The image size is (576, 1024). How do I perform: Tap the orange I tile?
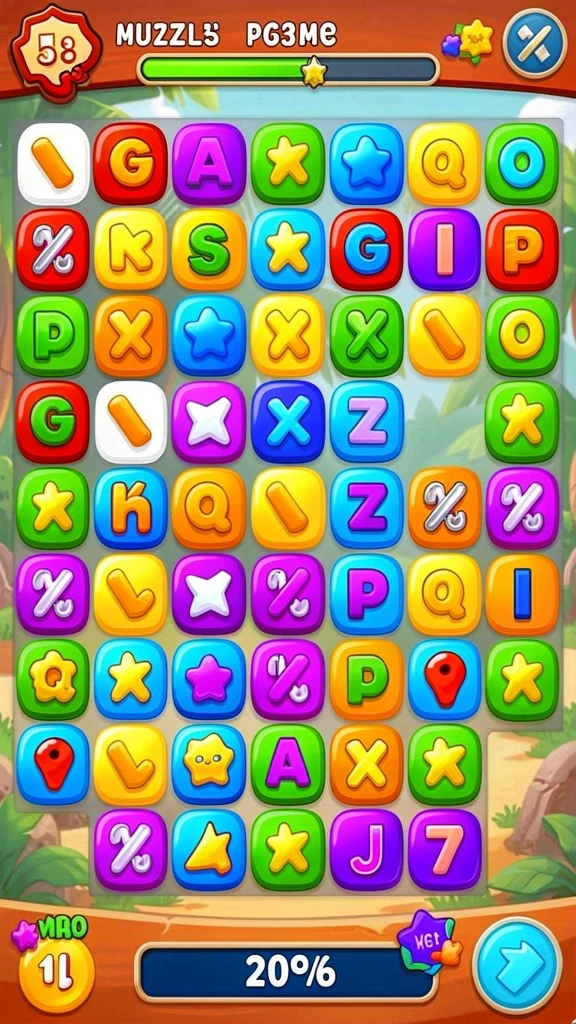tap(522, 593)
